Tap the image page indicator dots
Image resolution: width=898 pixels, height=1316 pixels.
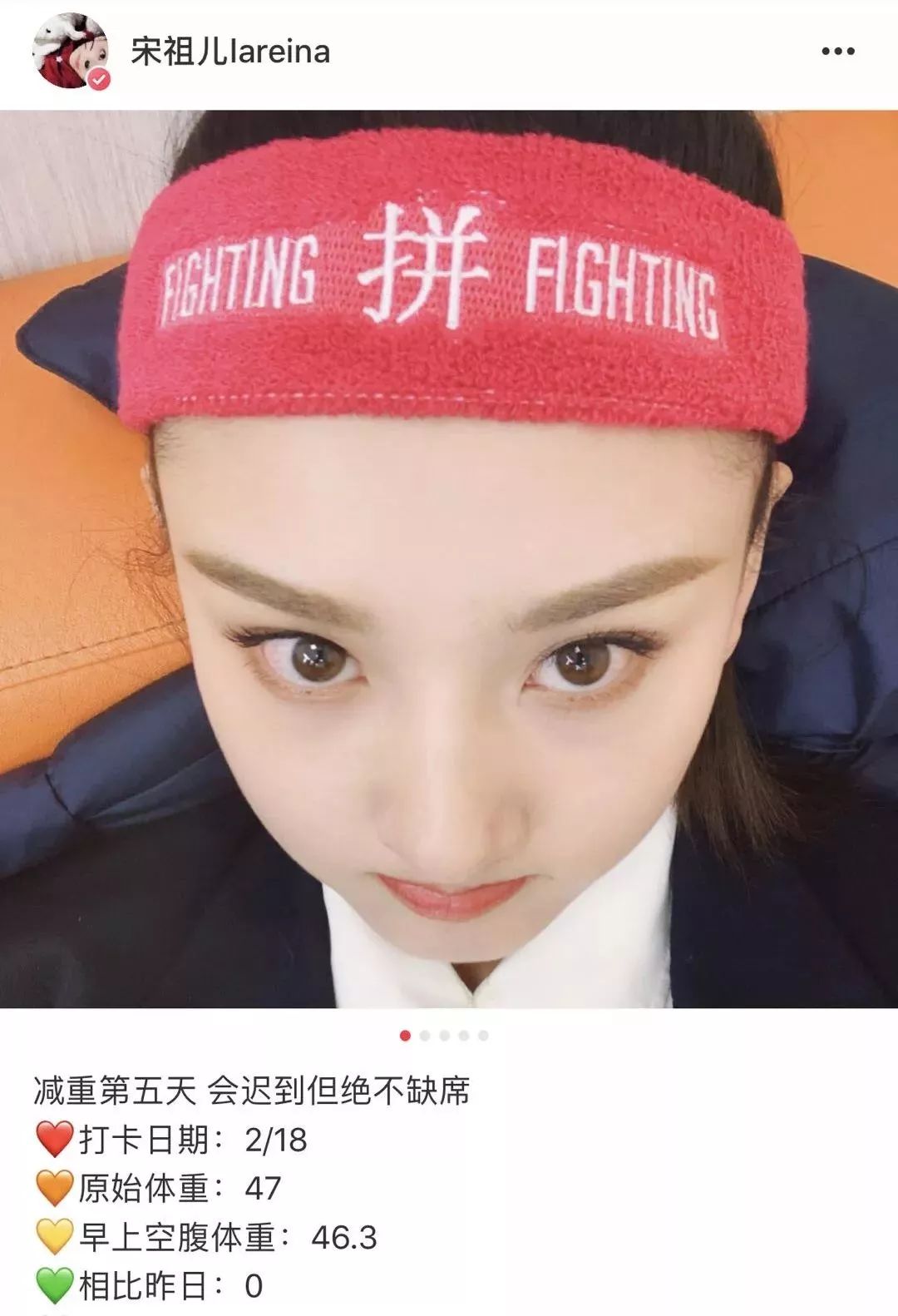(444, 1036)
